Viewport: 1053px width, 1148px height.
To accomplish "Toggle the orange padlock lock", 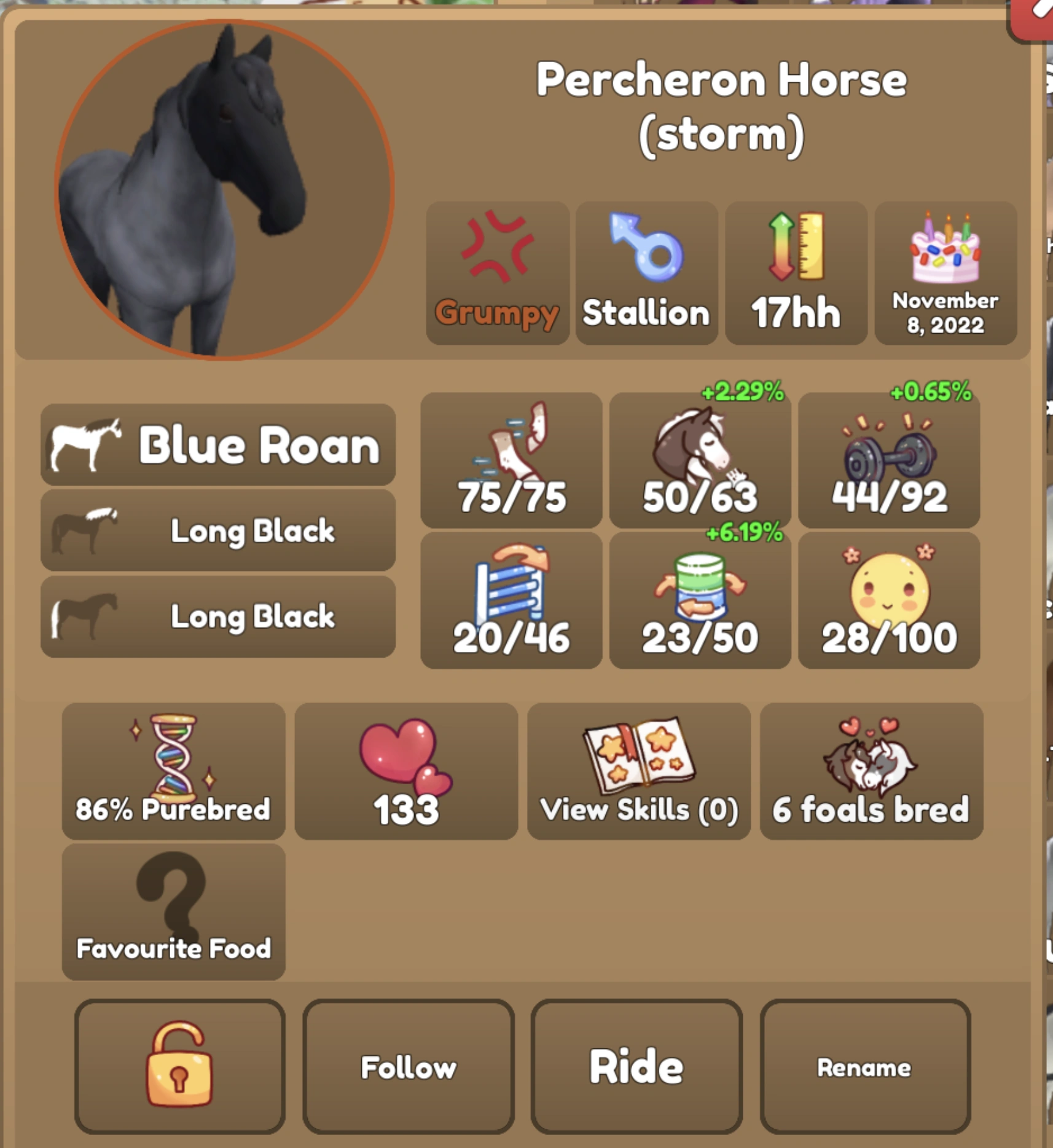I will click(179, 1066).
